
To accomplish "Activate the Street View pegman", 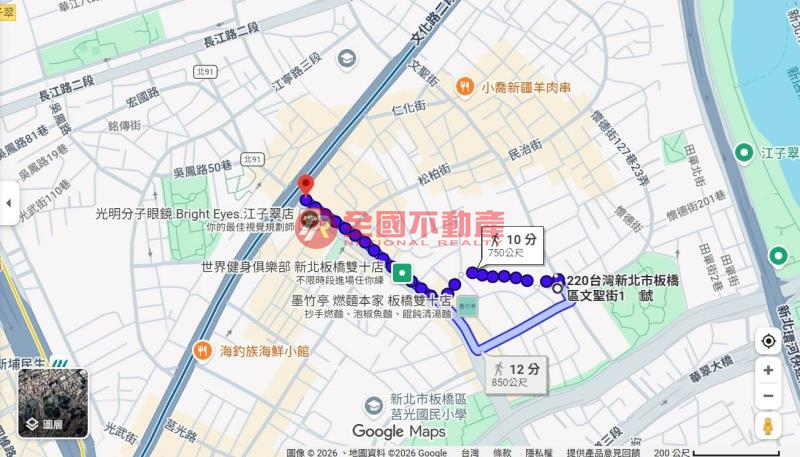I will [x=768, y=427].
